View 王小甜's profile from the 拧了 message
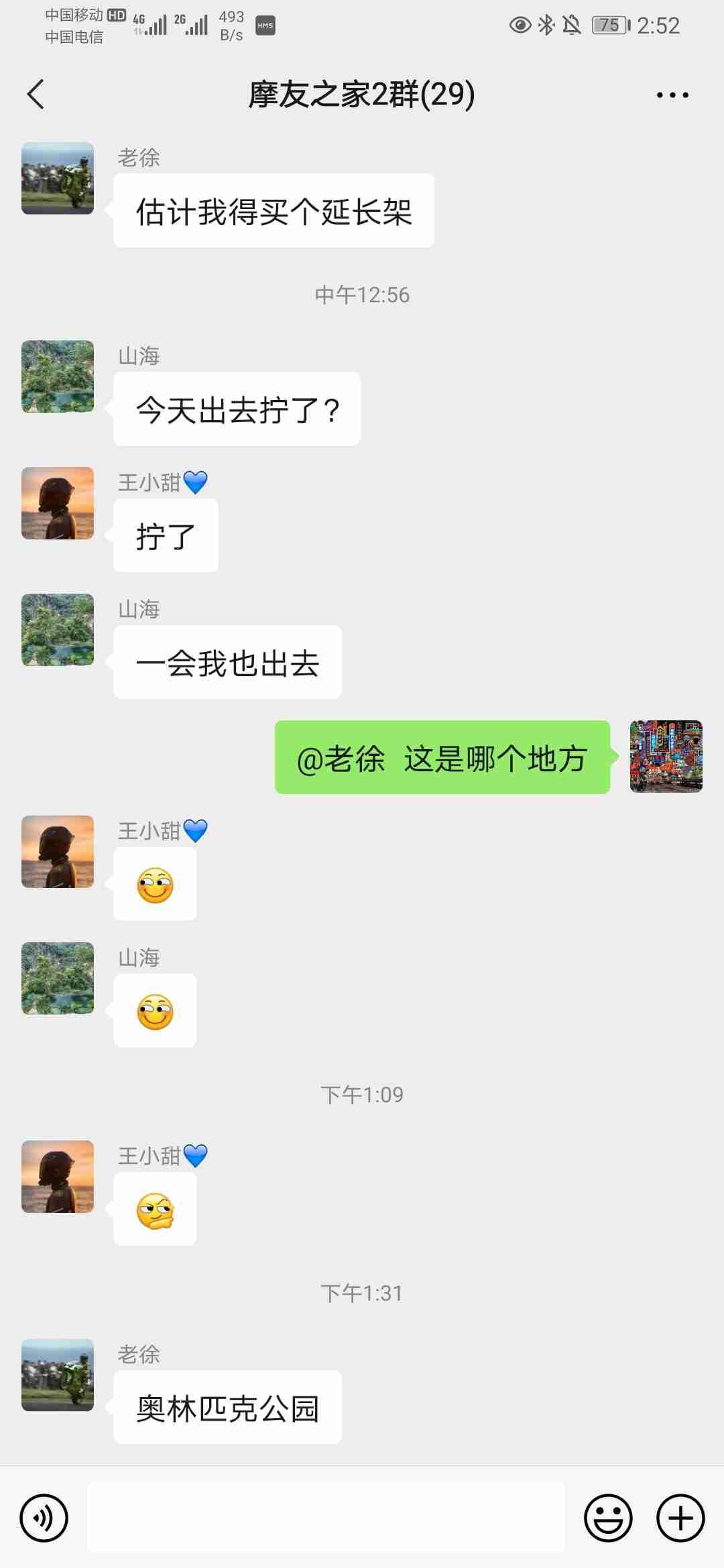Screen dimensions: 724x1568 point(58,503)
